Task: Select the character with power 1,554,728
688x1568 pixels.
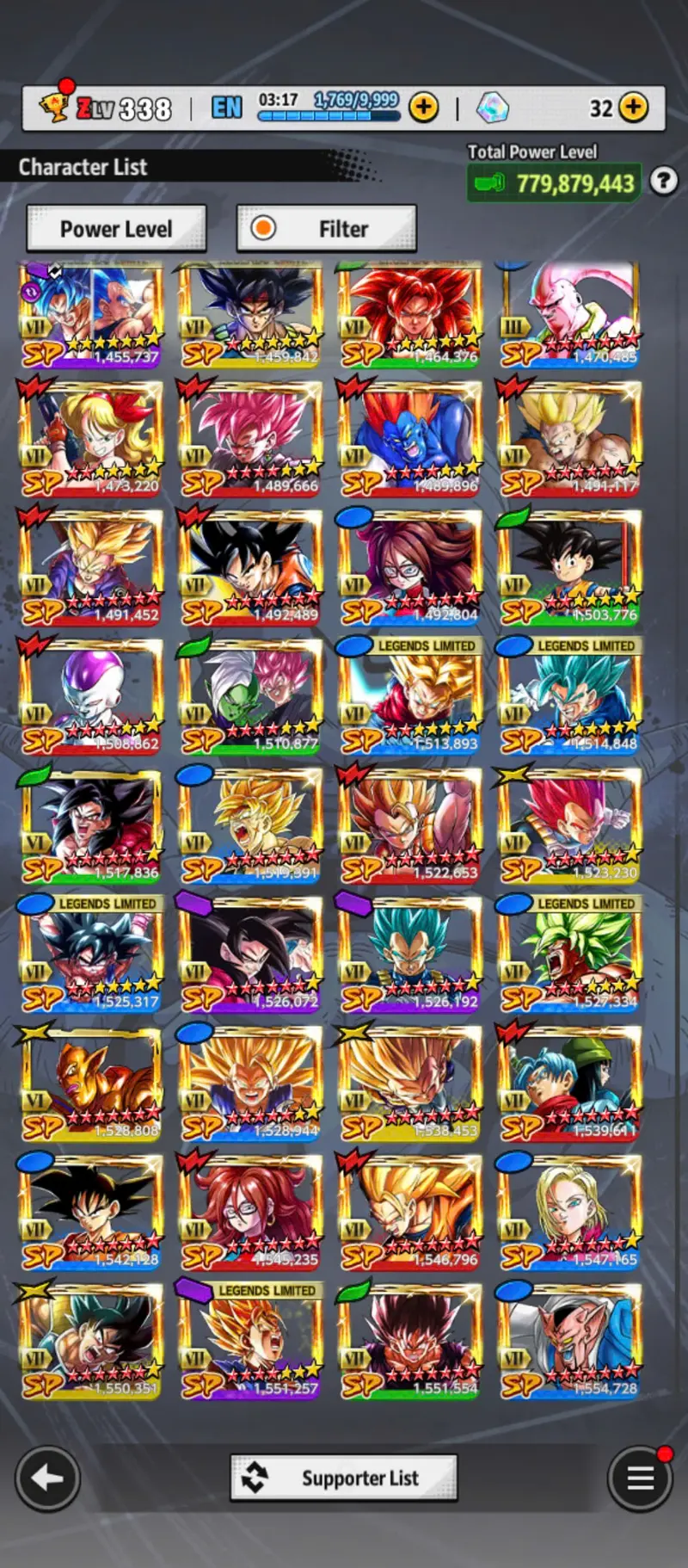Action: [x=569, y=1341]
